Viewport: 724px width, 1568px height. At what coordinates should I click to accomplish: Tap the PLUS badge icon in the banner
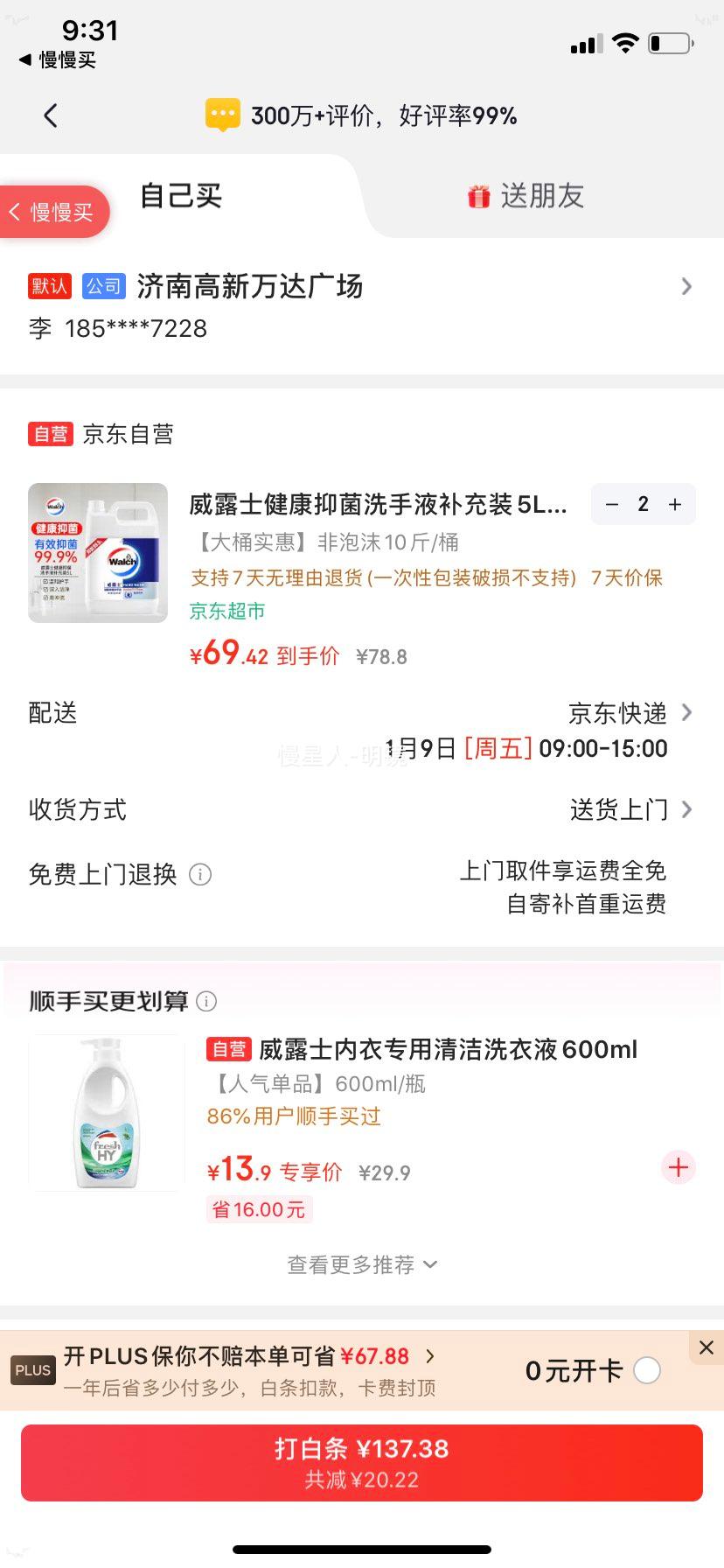(32, 1369)
